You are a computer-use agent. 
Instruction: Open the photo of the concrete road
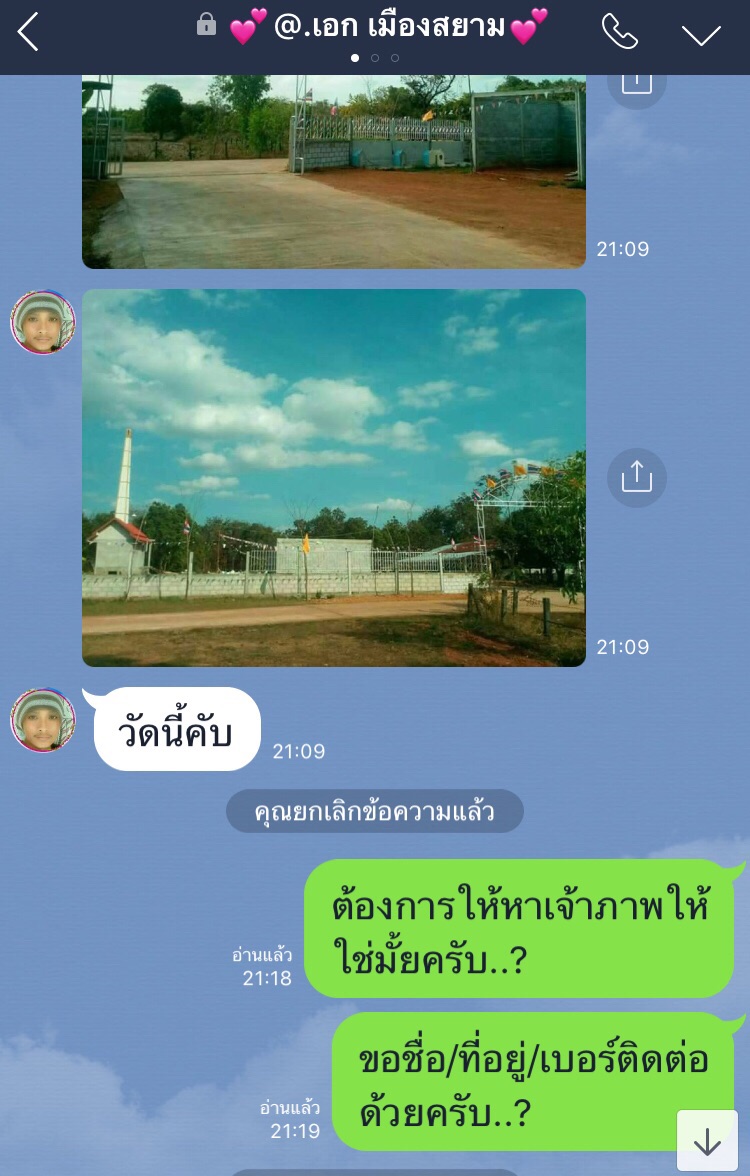[x=333, y=172]
